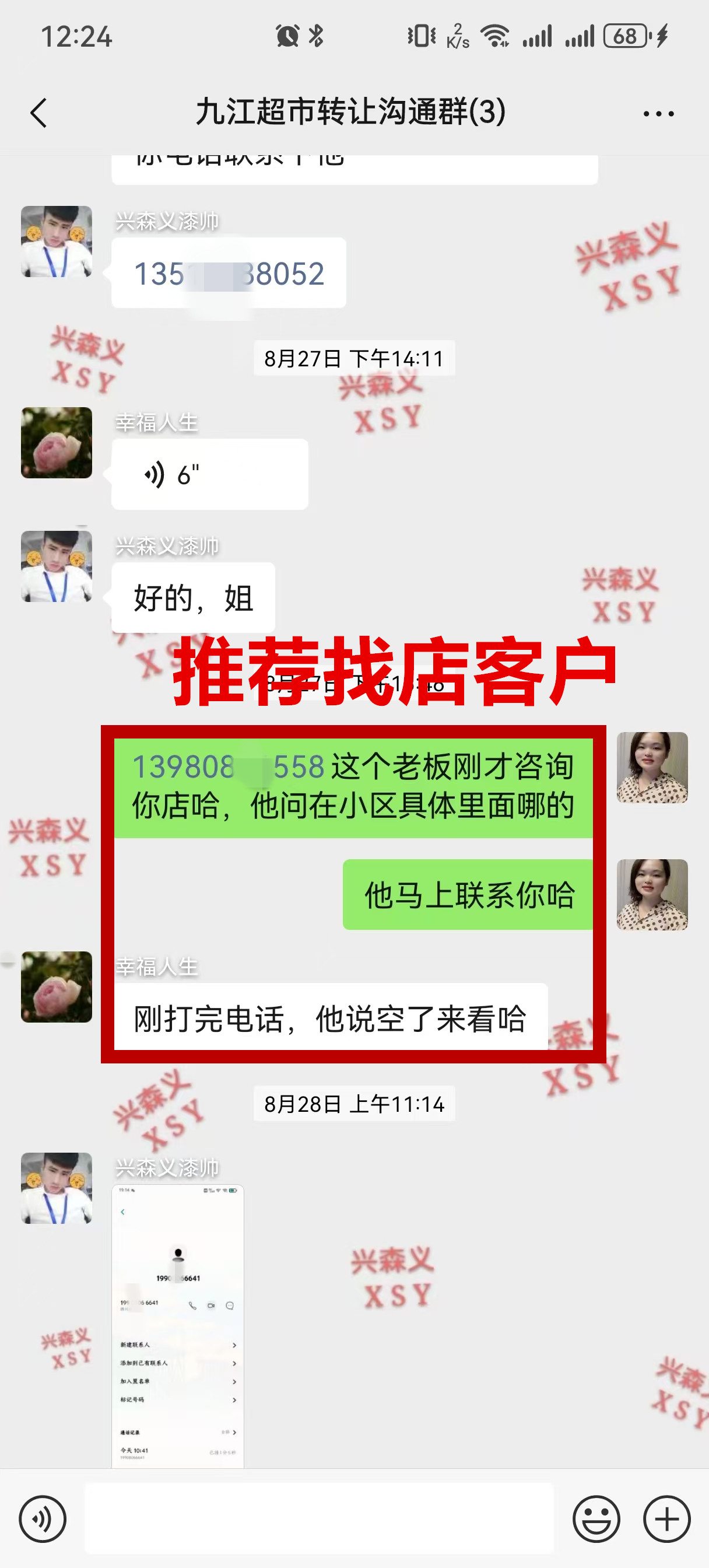Focus the message text field

pyautogui.click(x=319, y=1518)
